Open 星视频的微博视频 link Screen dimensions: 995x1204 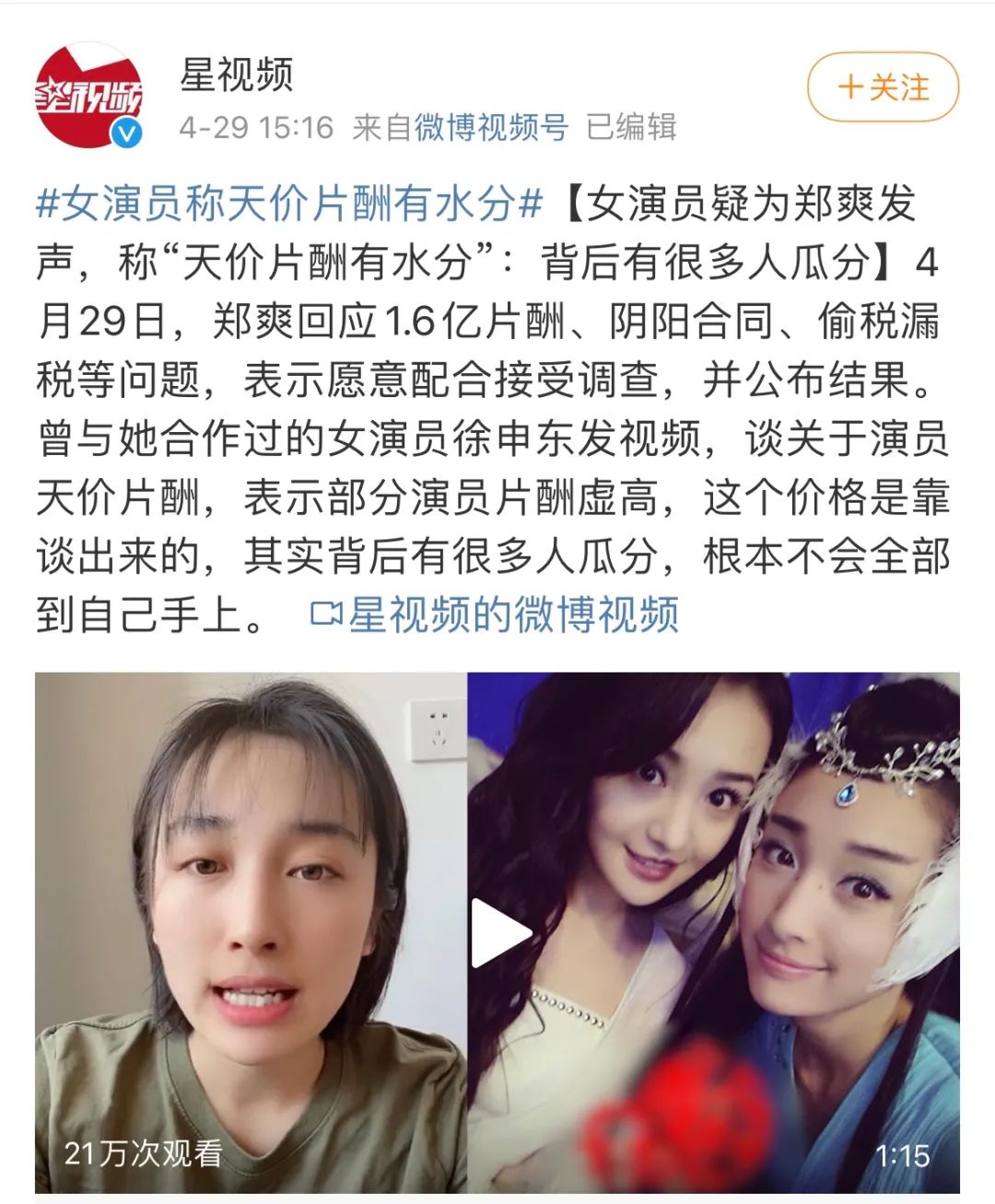496,615
